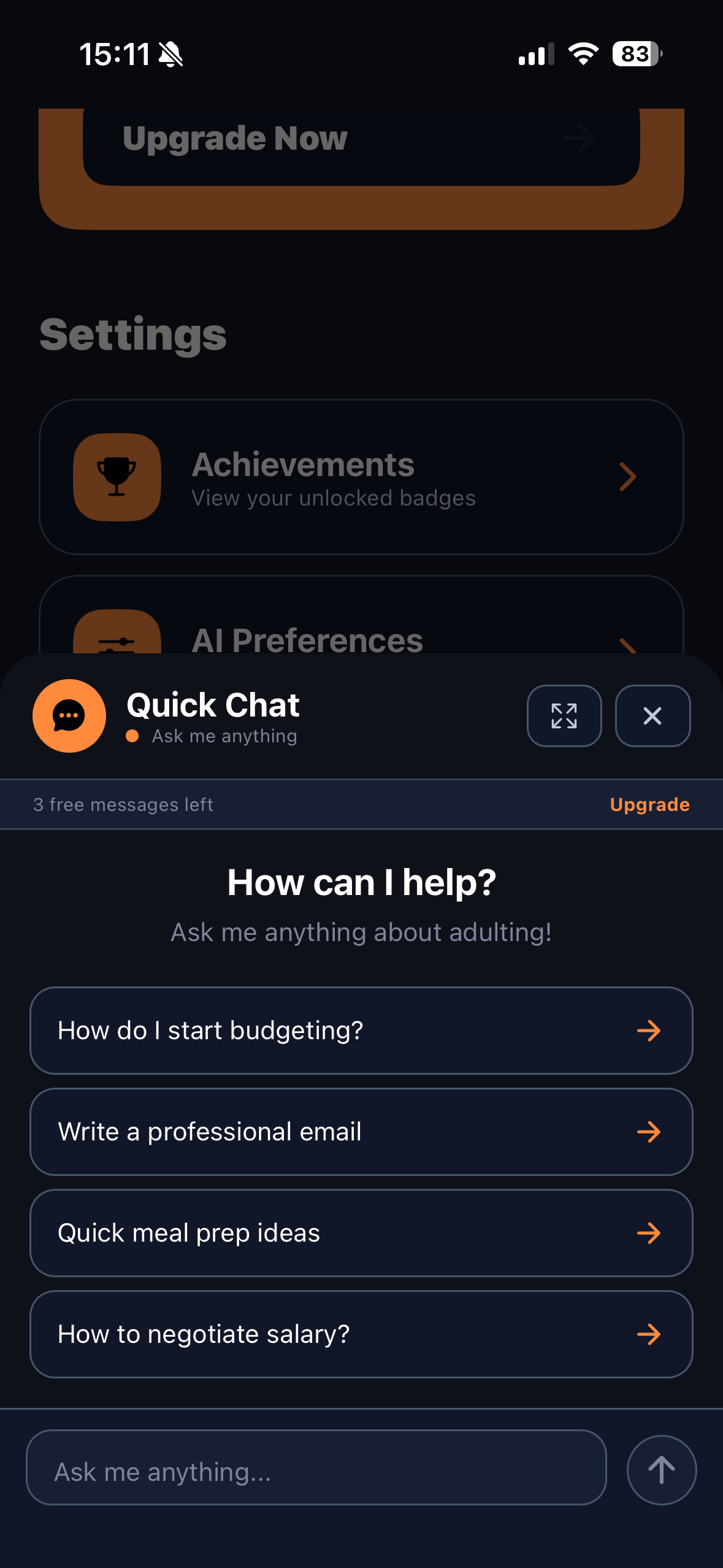The height and width of the screenshot is (1568, 723).
Task: Tap the Upgrade link near free messages counter
Action: 649,804
